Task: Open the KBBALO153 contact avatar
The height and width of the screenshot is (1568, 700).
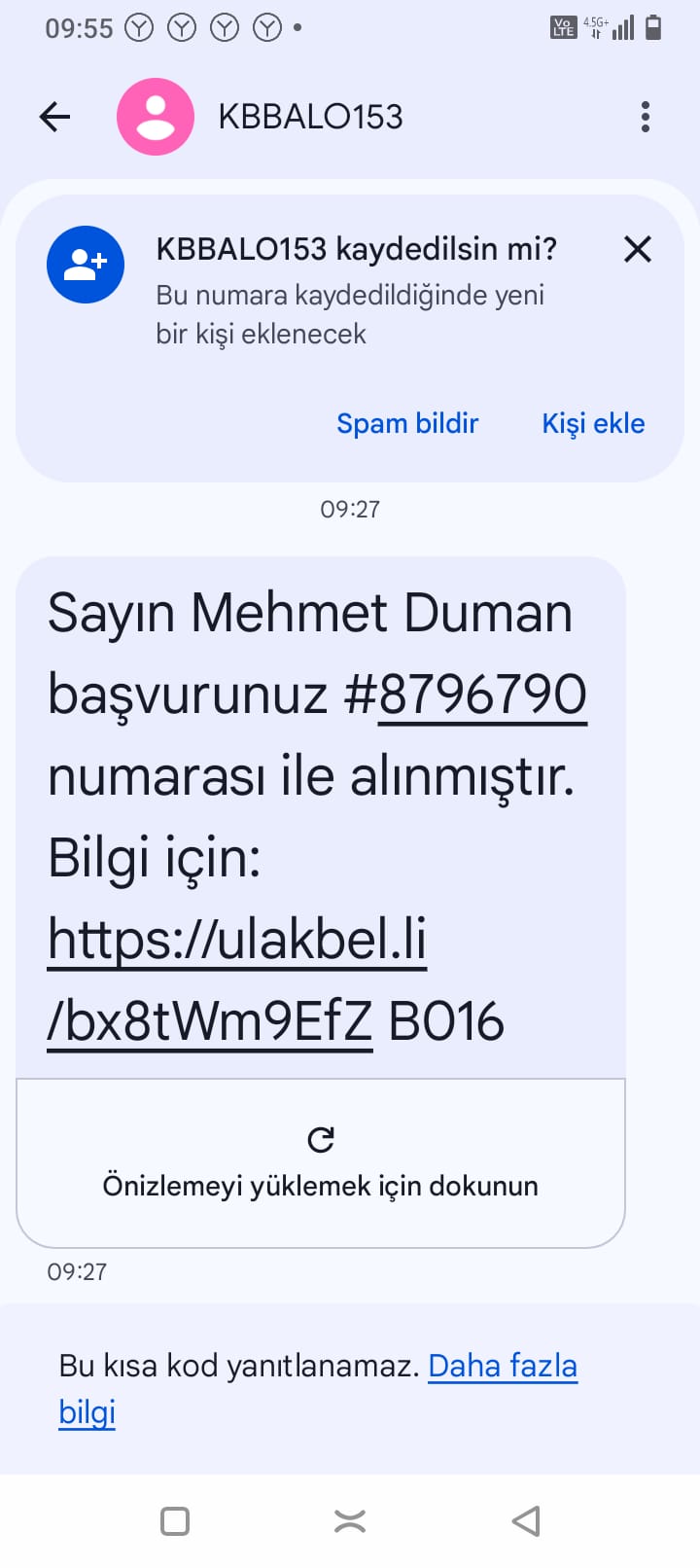Action: [x=156, y=117]
